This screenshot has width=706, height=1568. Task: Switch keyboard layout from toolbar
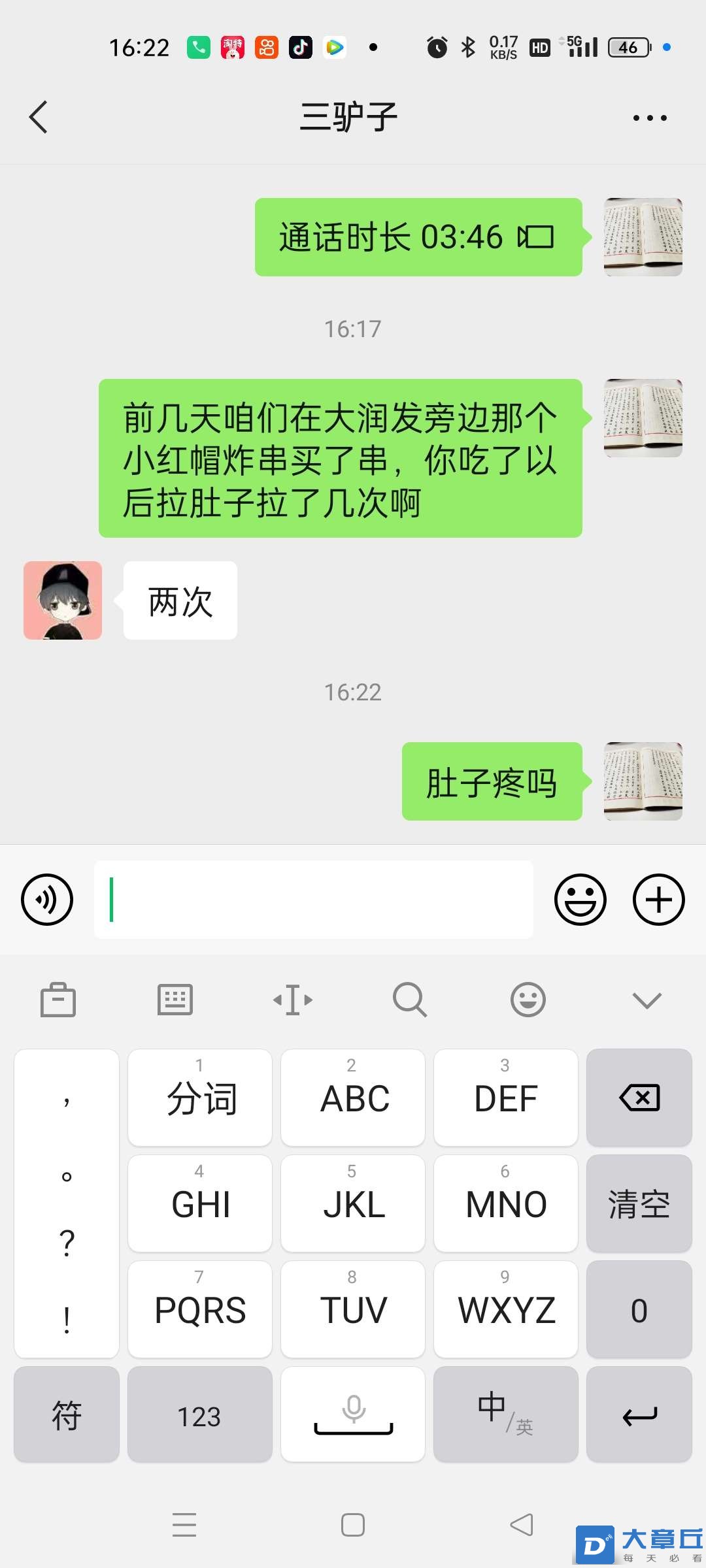click(x=175, y=1000)
